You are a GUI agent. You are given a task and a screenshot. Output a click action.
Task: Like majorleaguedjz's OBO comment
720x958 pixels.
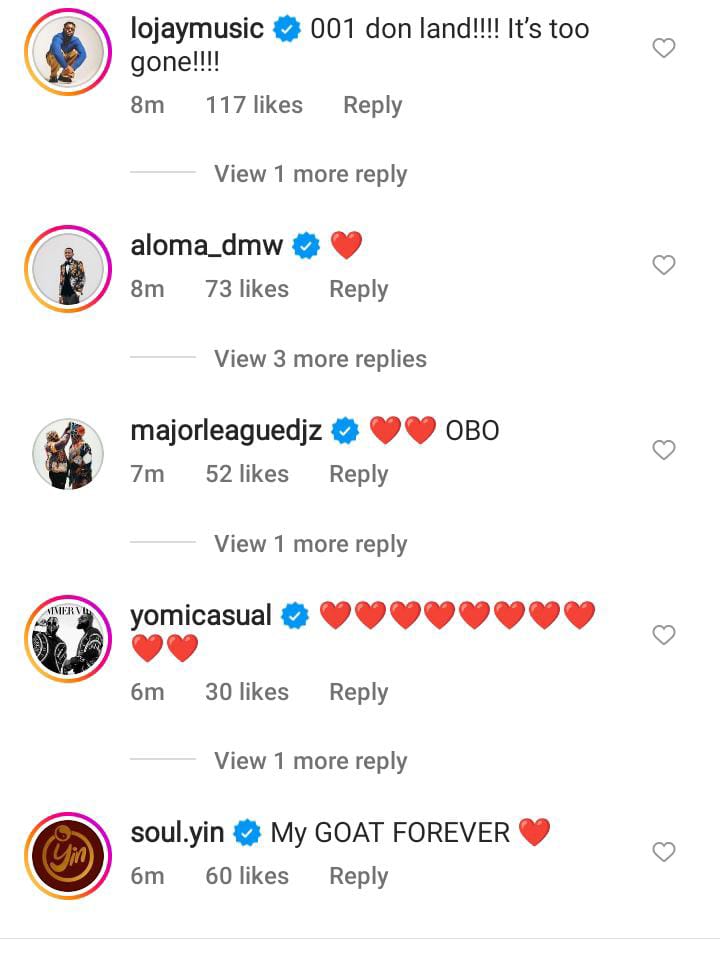coord(664,450)
